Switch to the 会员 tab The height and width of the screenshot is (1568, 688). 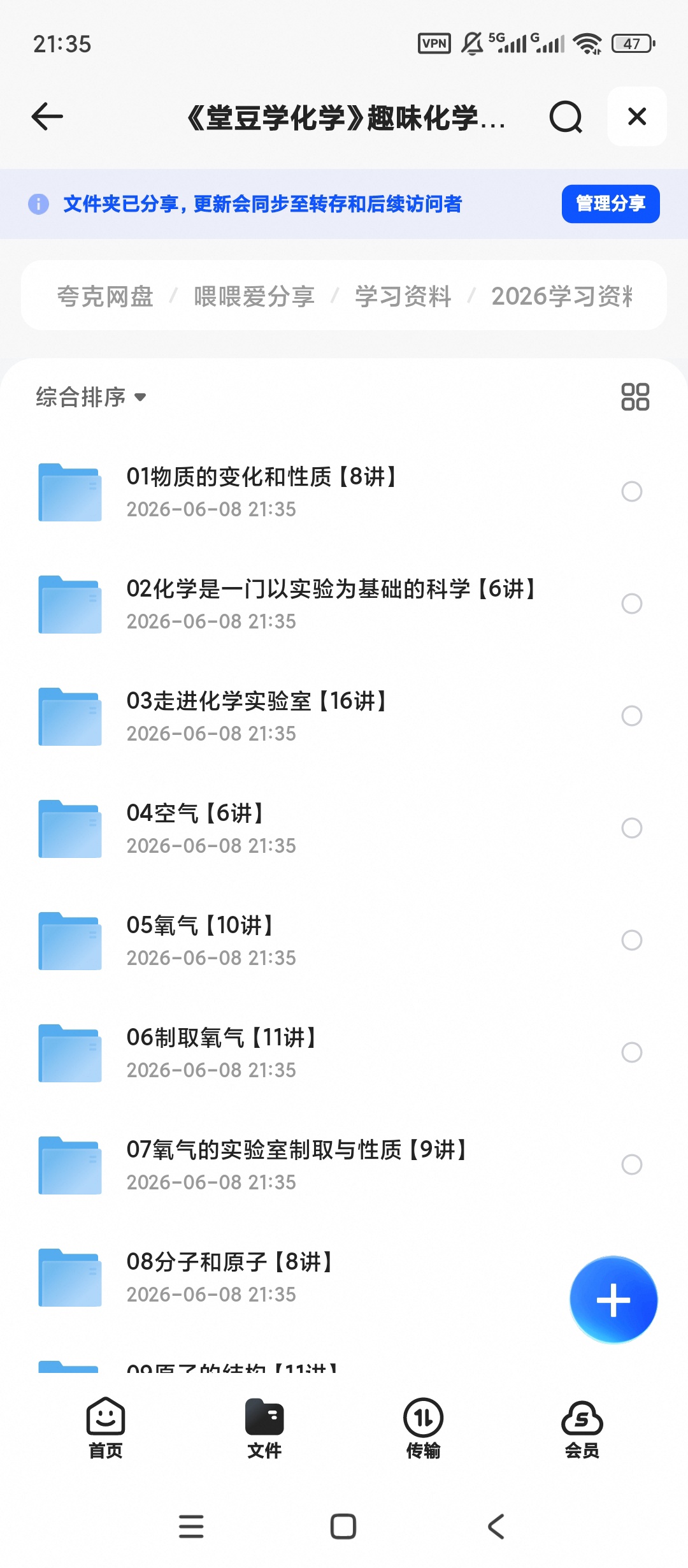click(582, 1428)
